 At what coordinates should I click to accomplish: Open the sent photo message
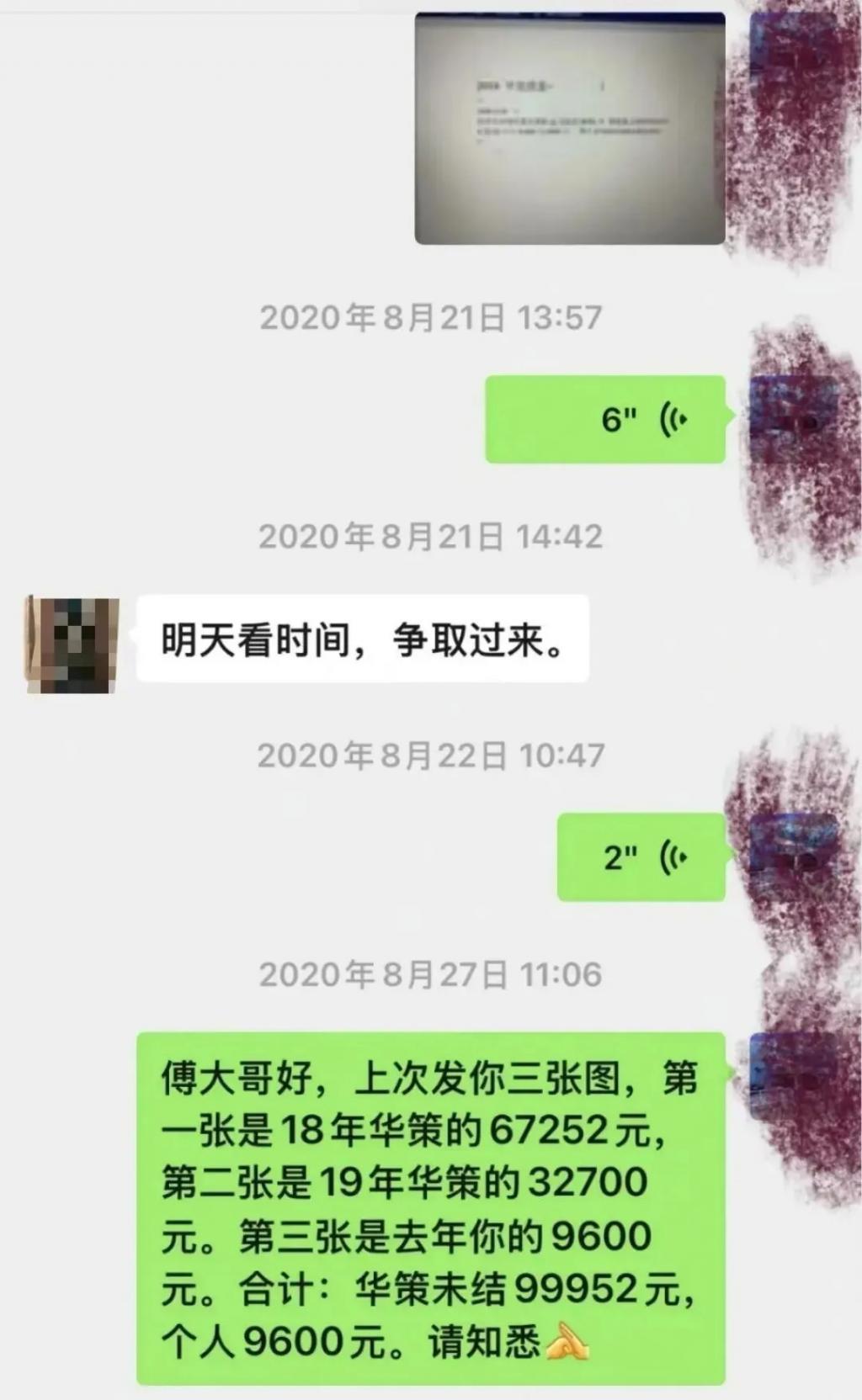(x=570, y=128)
